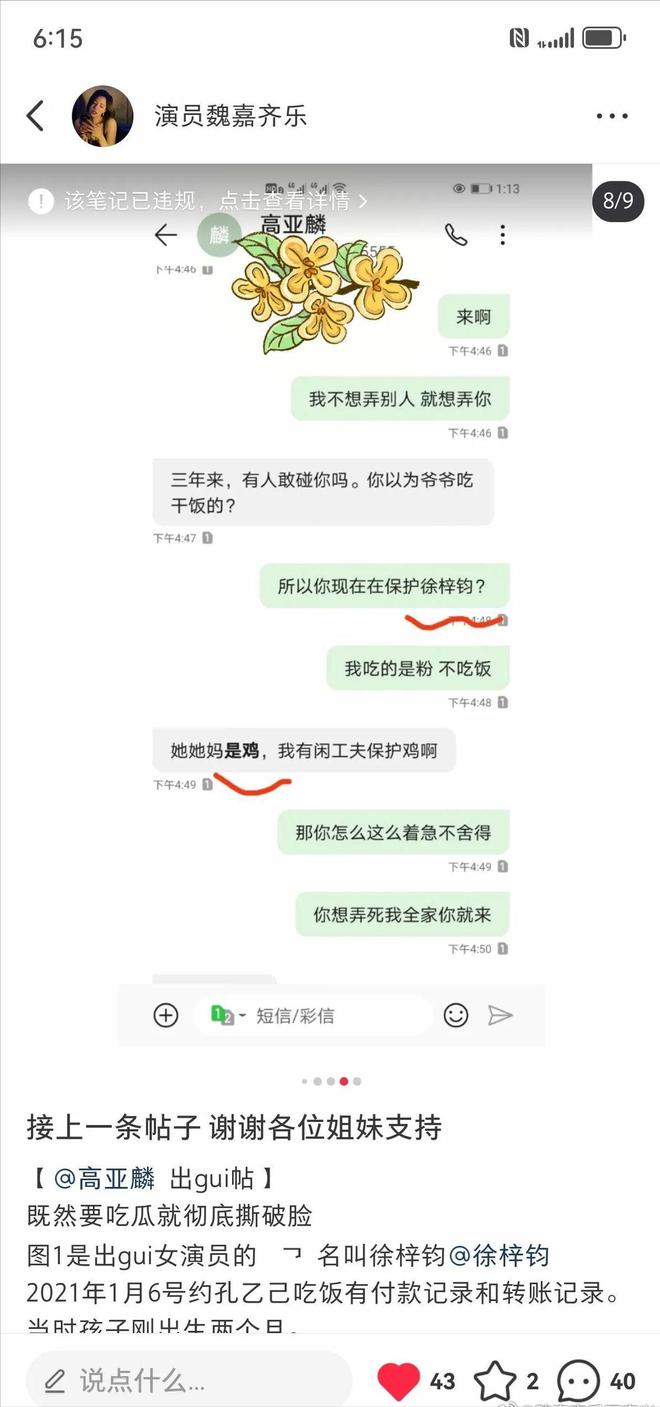This screenshot has height=1407, width=660.
Task: Open the @徐梓钧 mention link
Action: (x=499, y=1255)
